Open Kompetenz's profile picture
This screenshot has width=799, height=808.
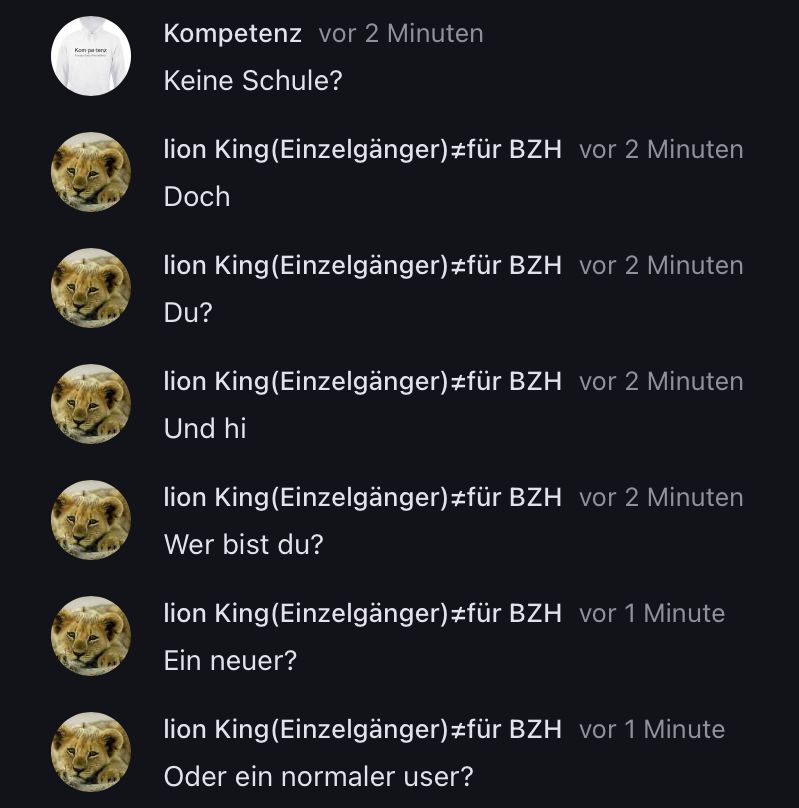91,56
